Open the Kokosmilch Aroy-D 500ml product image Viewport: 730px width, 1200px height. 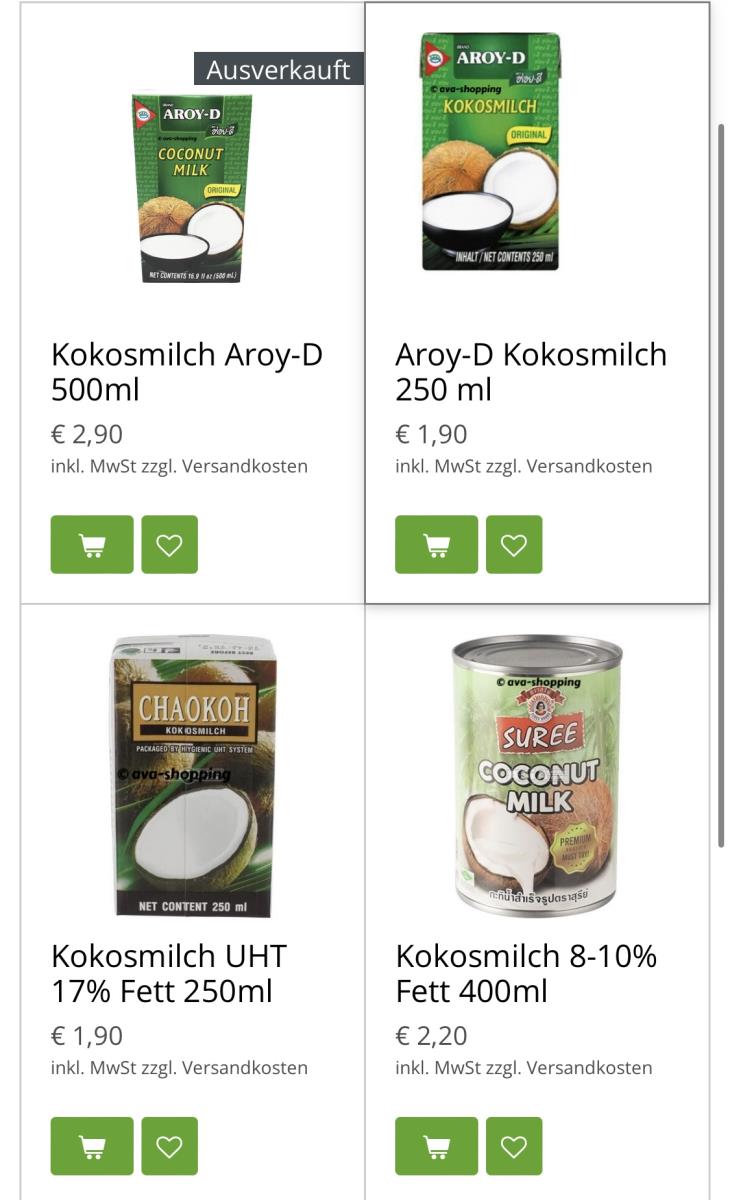[x=192, y=188]
